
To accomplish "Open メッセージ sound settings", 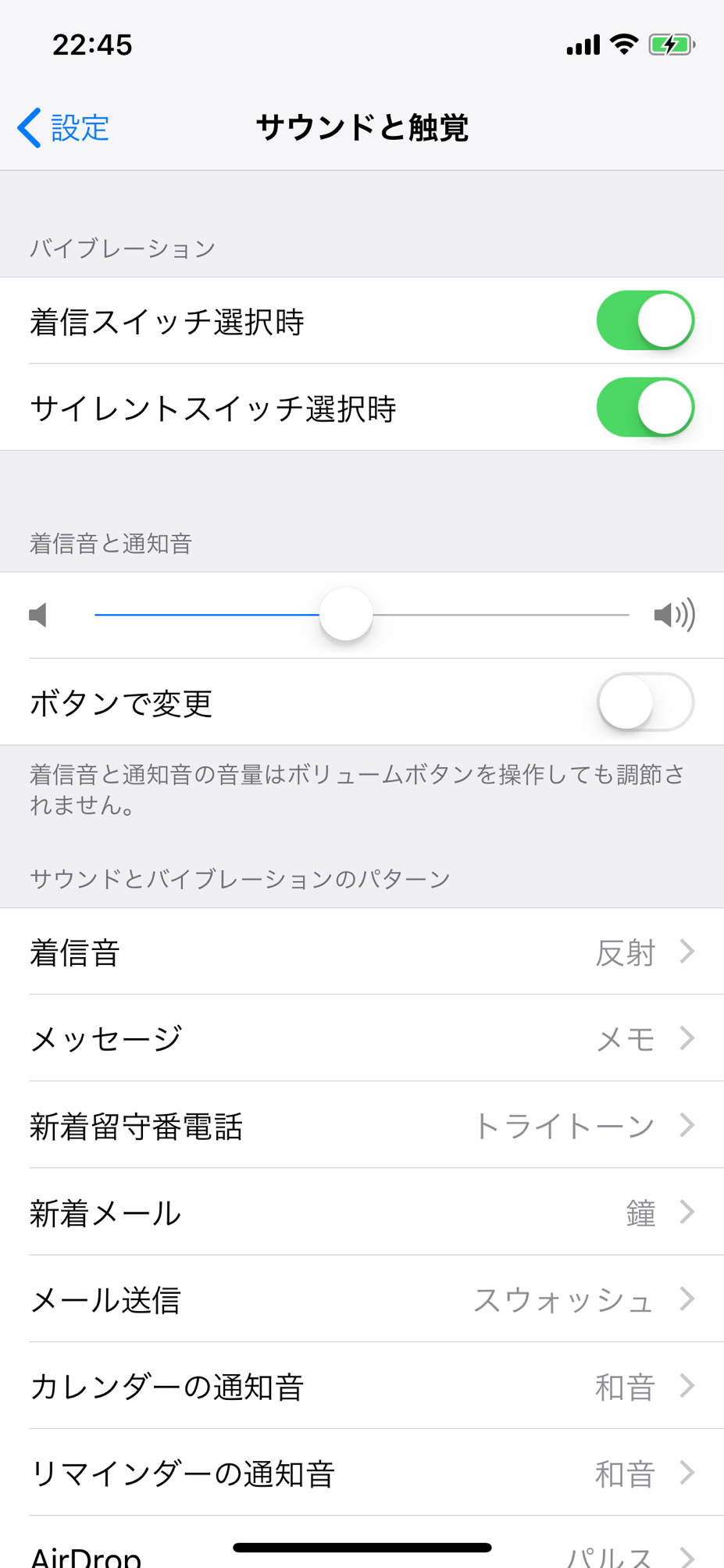I will pos(362,1038).
